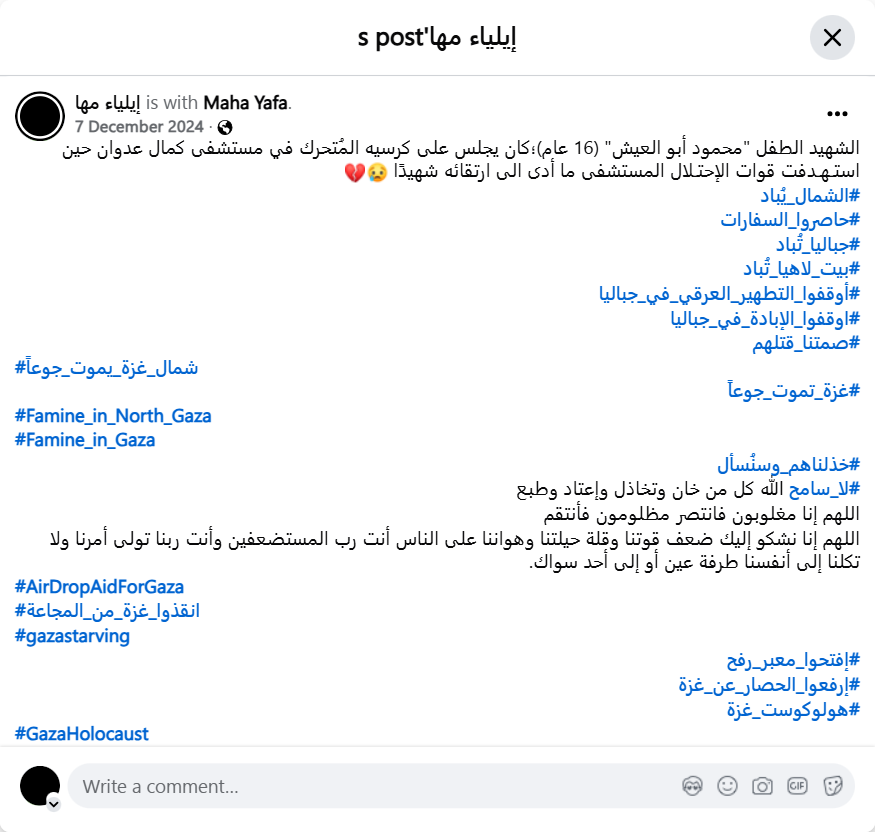Viewport: 875px width, 832px height.
Task: Close the post dialog
Action: pos(832,38)
